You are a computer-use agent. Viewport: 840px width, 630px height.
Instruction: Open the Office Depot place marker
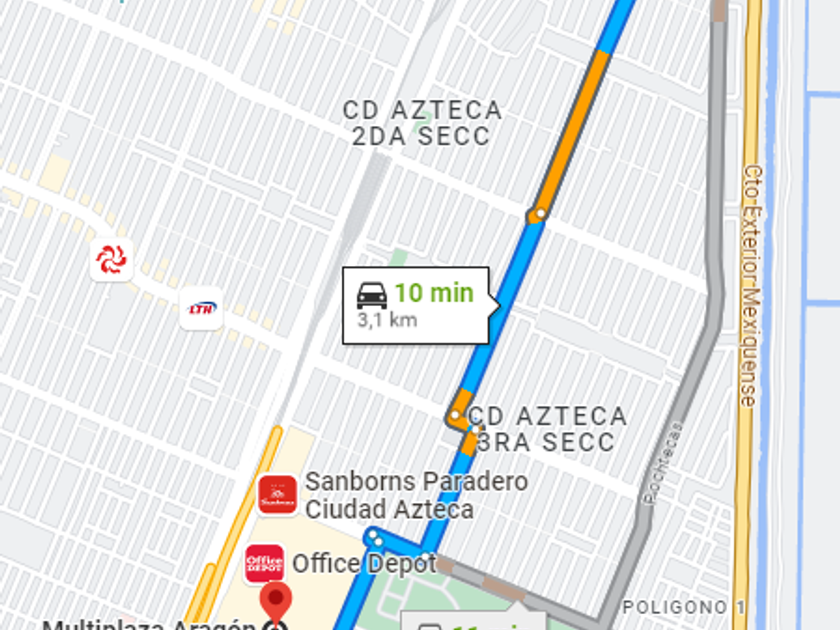coord(265,563)
